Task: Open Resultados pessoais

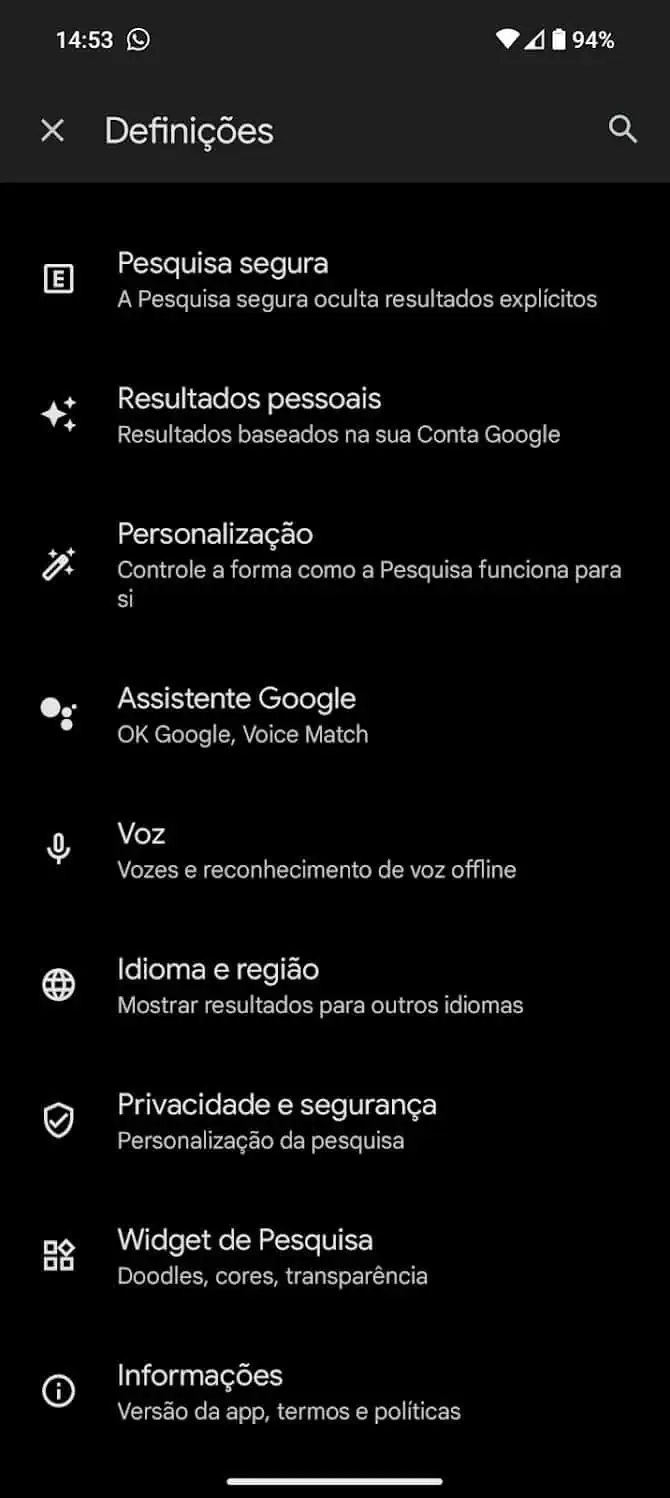Action: (335, 415)
